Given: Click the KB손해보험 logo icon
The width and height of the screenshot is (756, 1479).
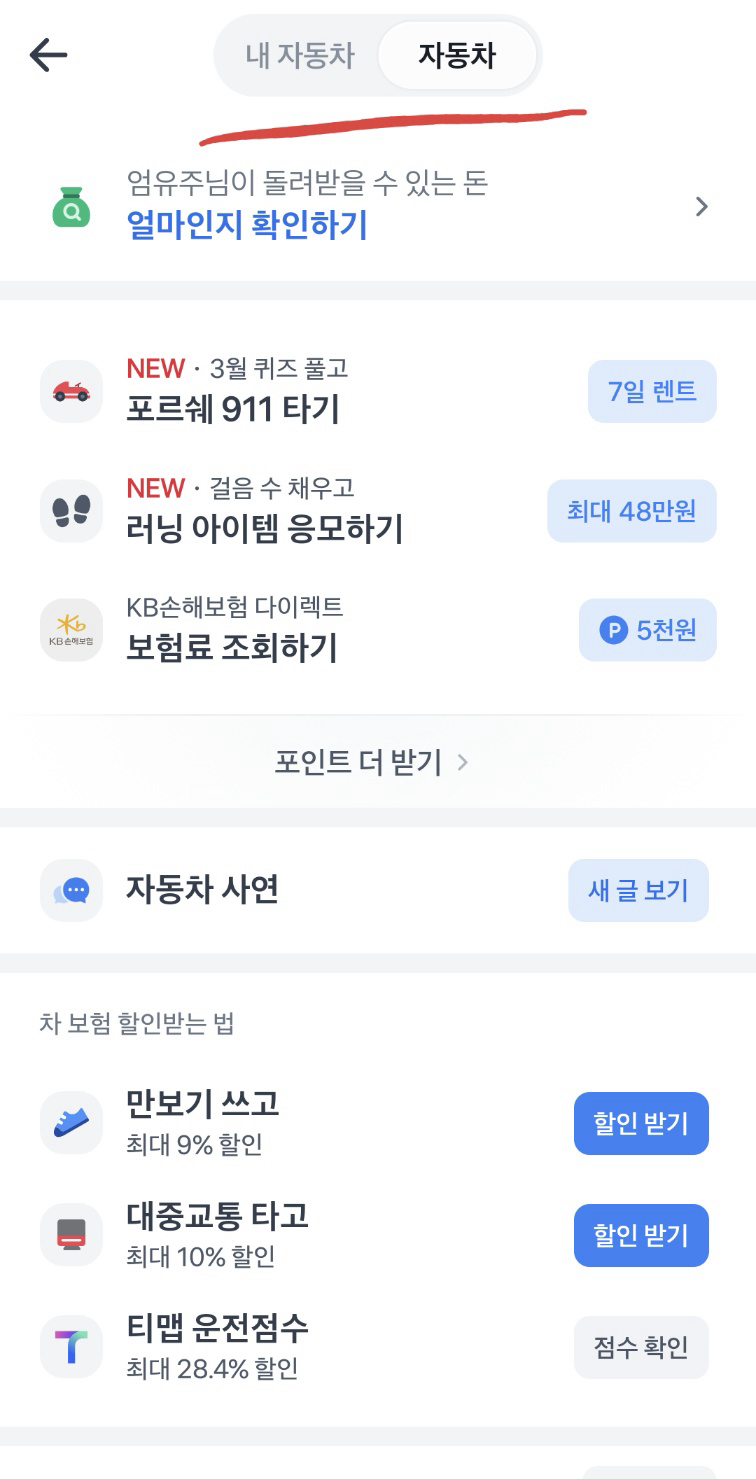Looking at the screenshot, I should point(71,630).
